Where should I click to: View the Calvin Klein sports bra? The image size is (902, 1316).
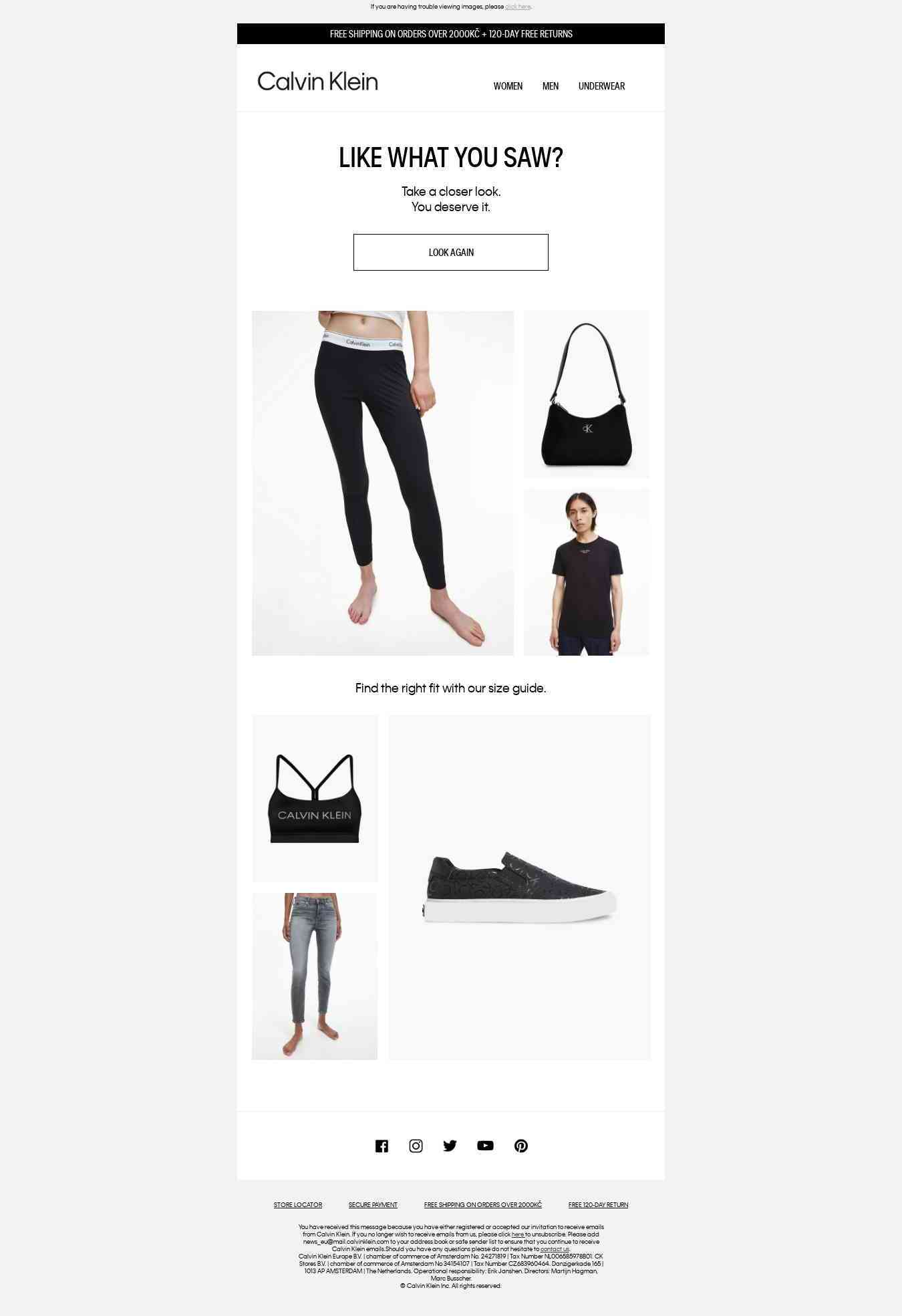(x=315, y=798)
